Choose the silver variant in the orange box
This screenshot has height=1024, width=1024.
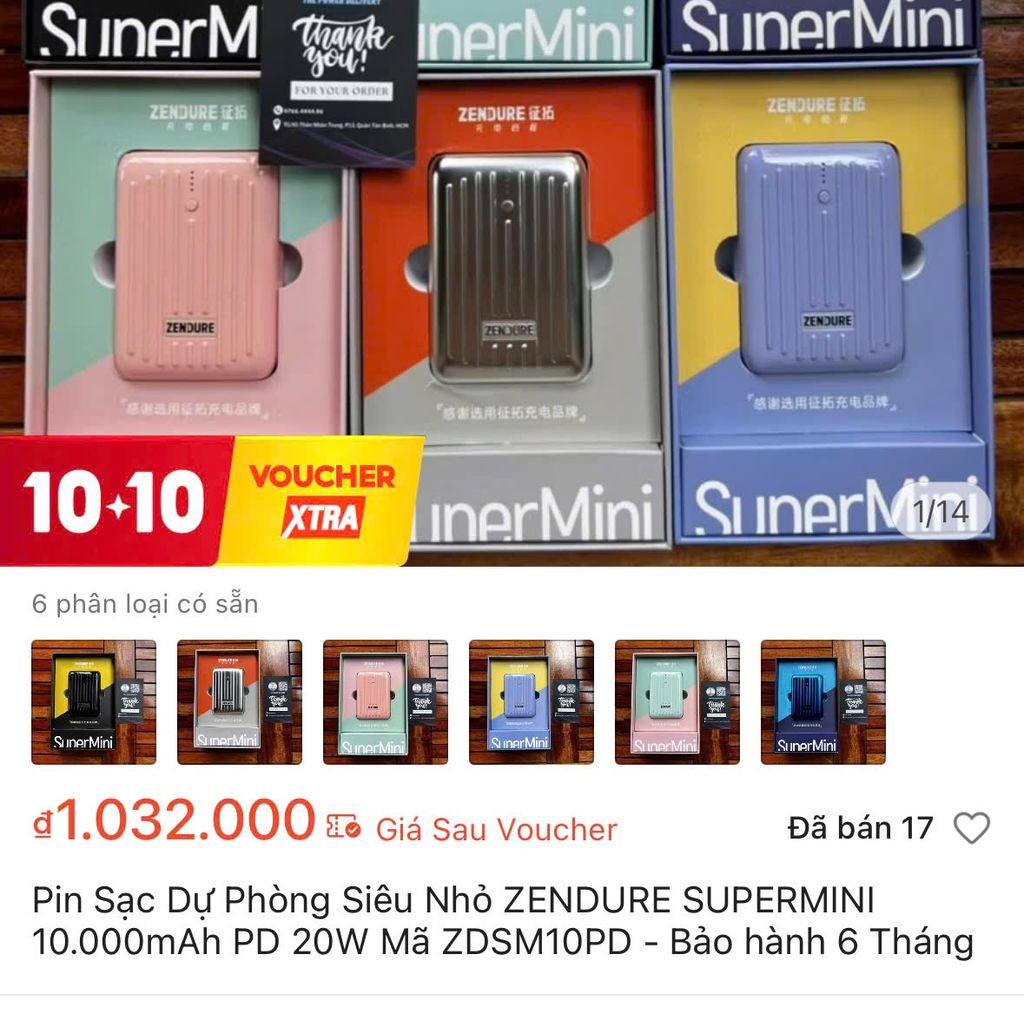240,702
